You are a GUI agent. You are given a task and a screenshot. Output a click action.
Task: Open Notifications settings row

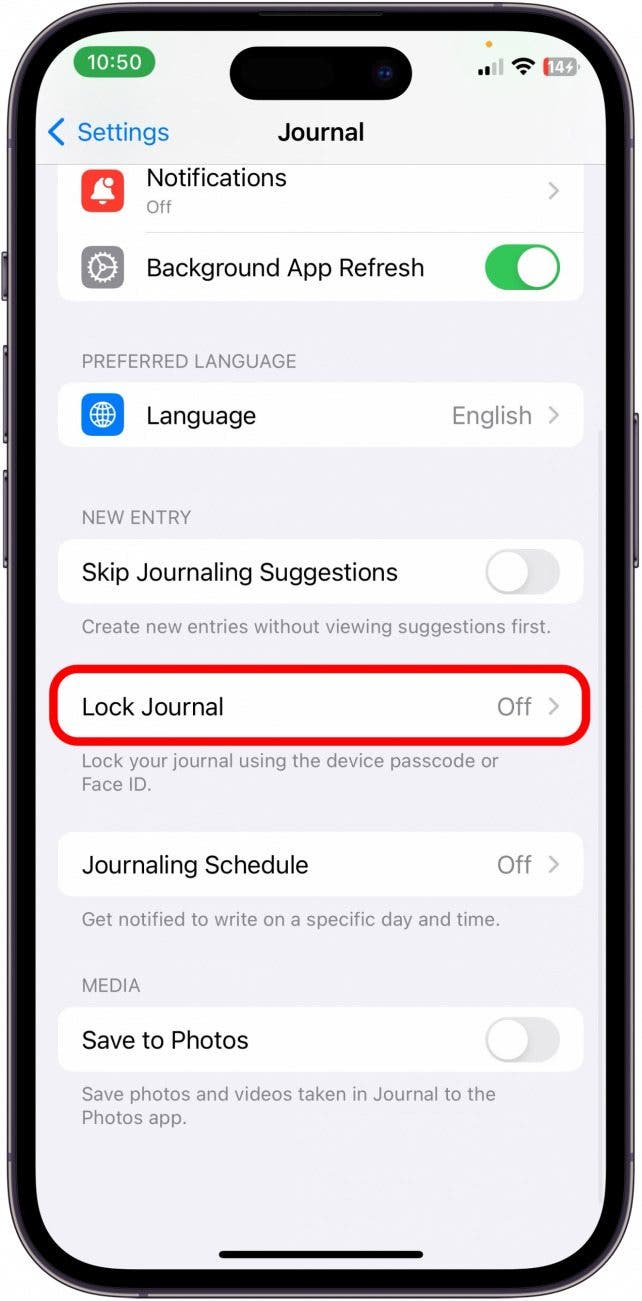point(320,190)
